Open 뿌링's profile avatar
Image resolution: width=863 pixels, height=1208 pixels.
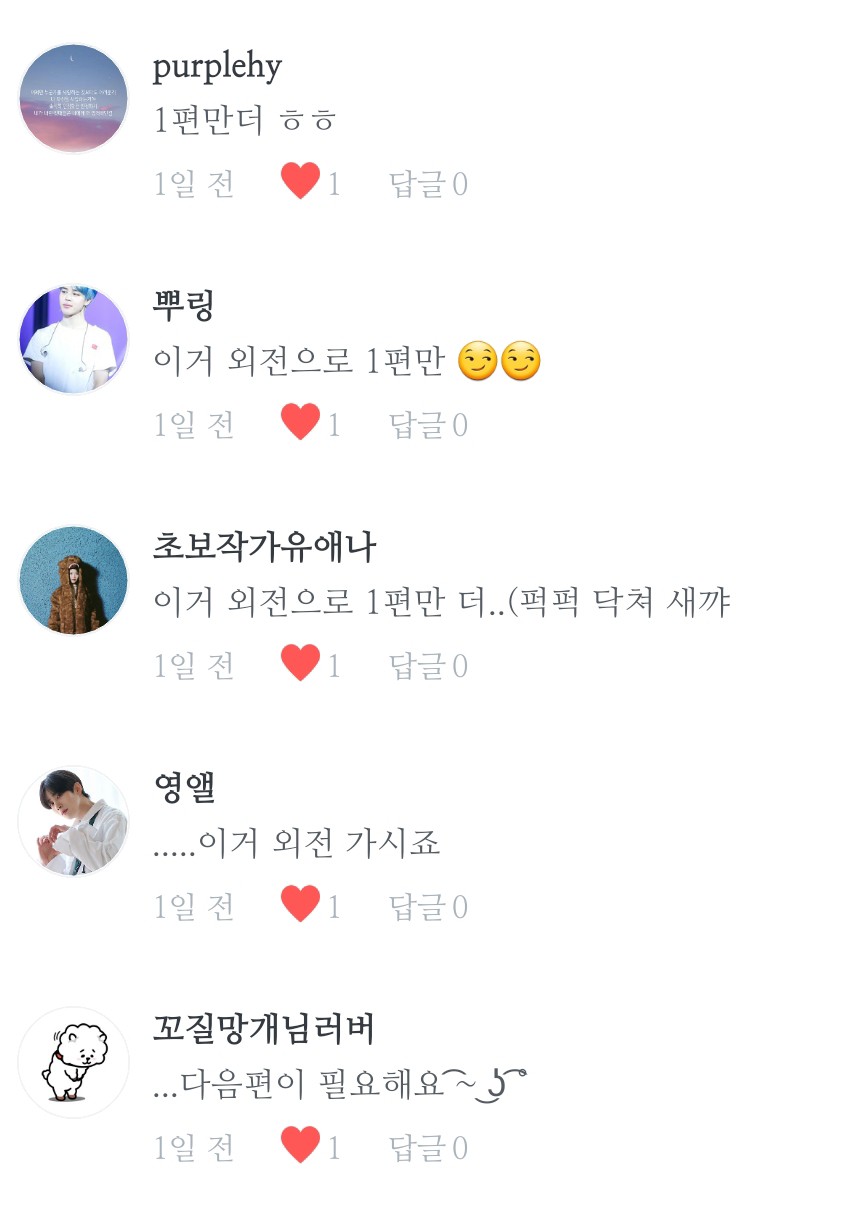click(74, 339)
